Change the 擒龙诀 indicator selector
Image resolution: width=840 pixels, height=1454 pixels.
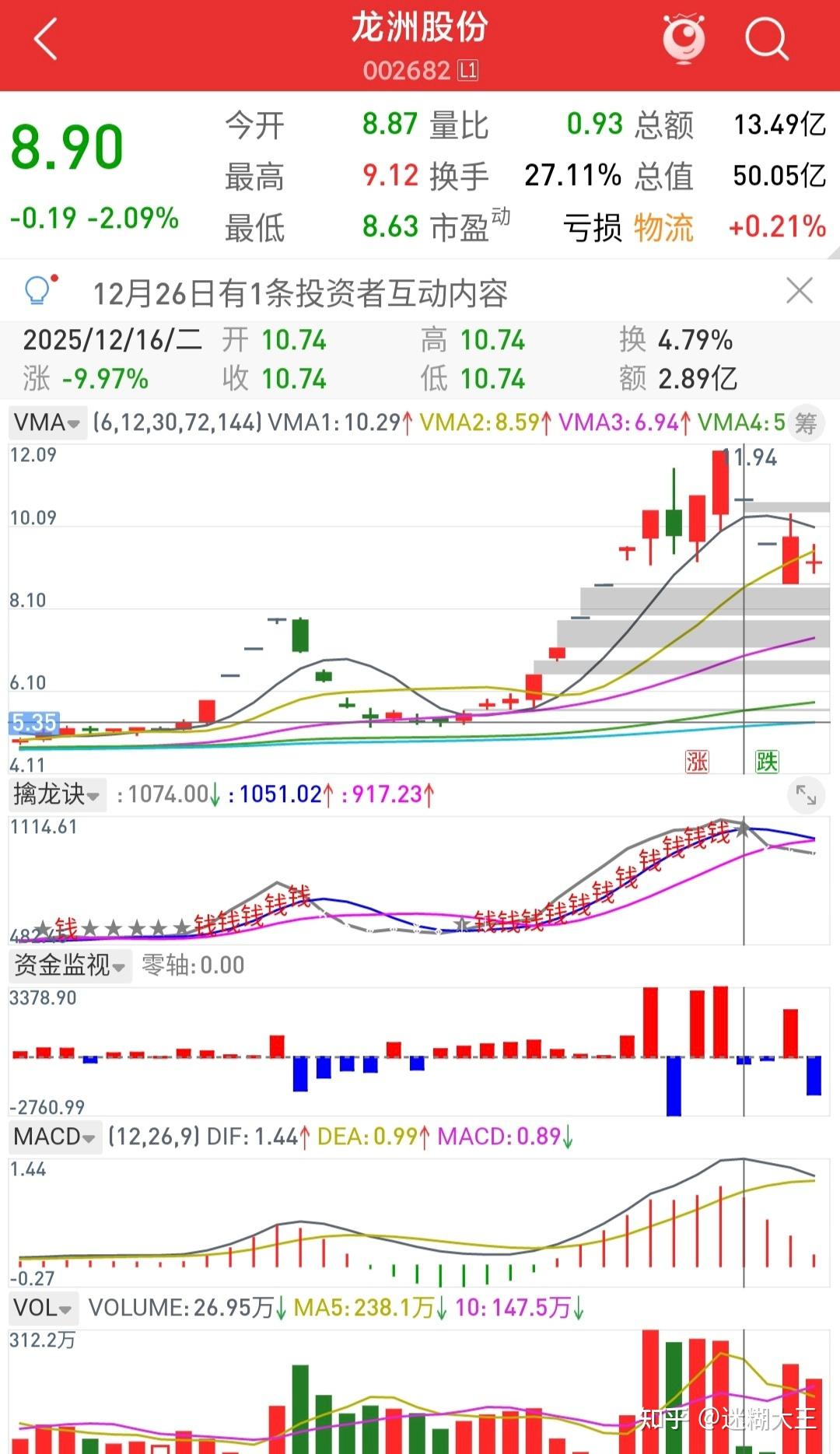coord(57,794)
